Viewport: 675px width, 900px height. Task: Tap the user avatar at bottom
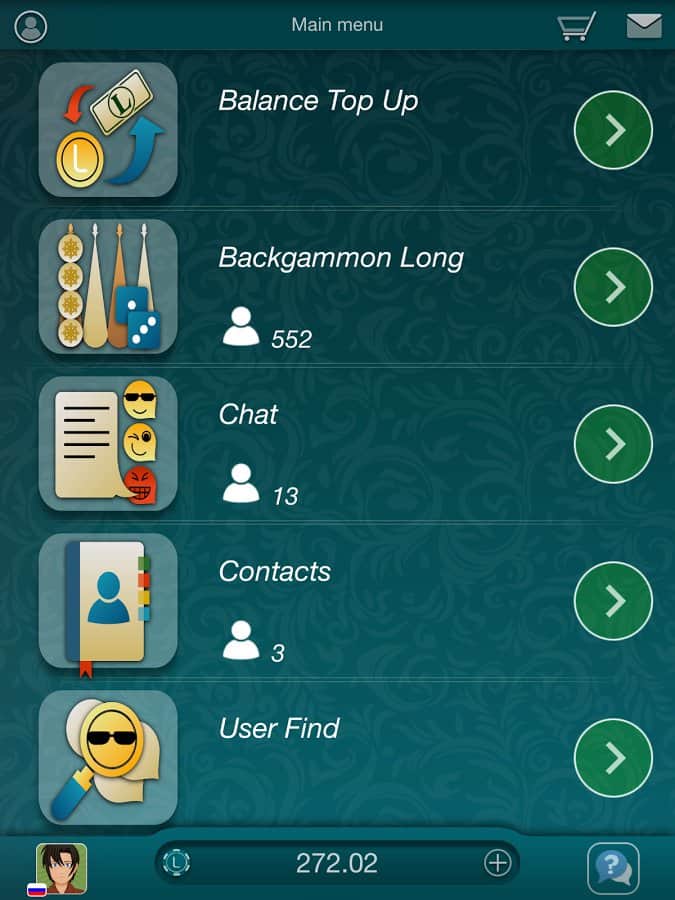coord(61,867)
